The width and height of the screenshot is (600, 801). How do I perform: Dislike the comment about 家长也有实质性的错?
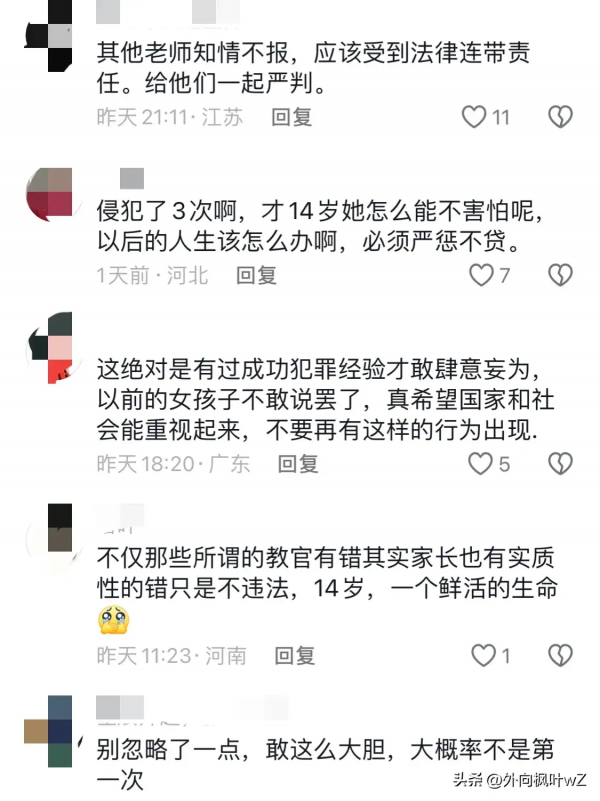coord(560,655)
